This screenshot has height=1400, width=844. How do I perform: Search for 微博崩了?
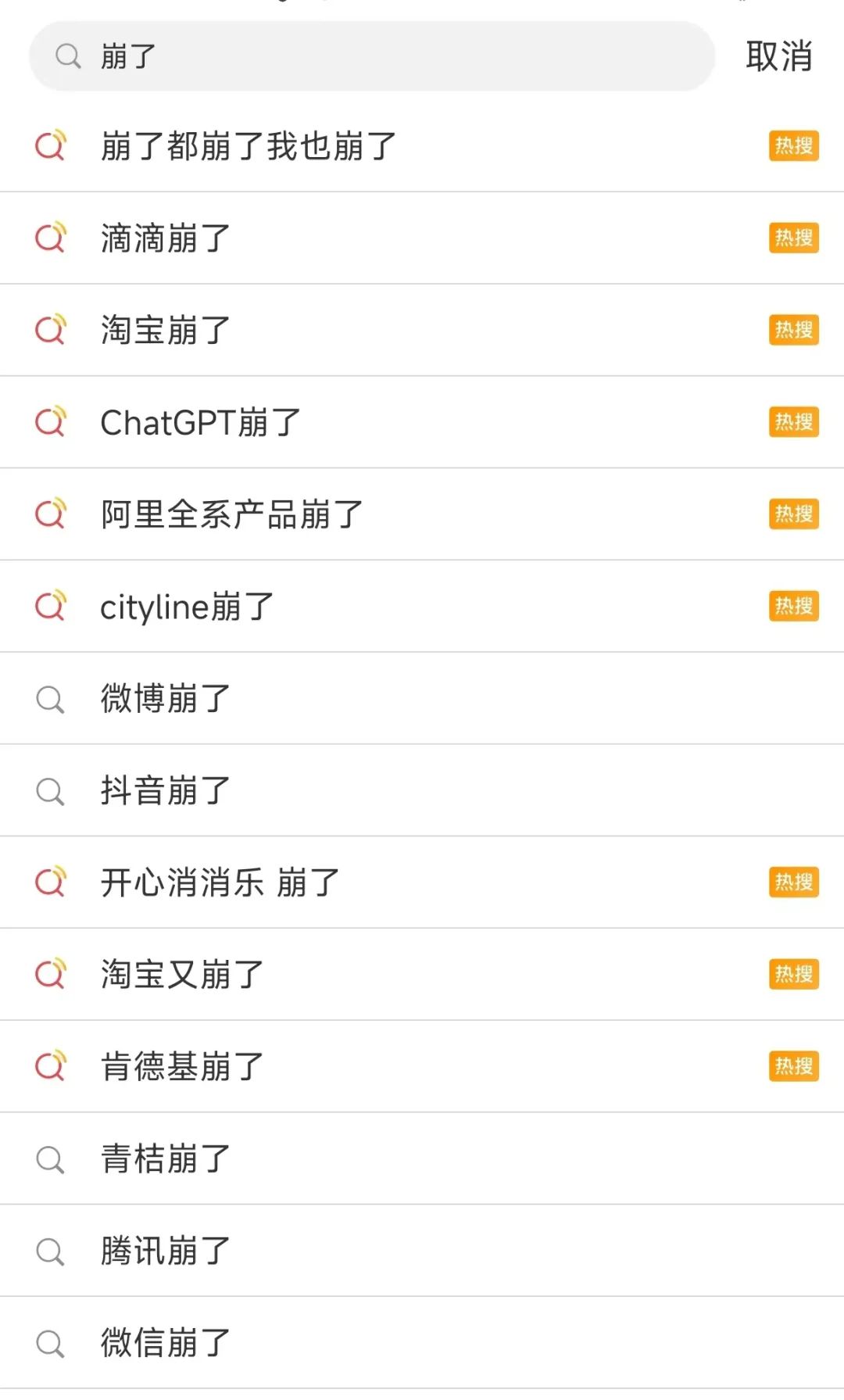166,699
